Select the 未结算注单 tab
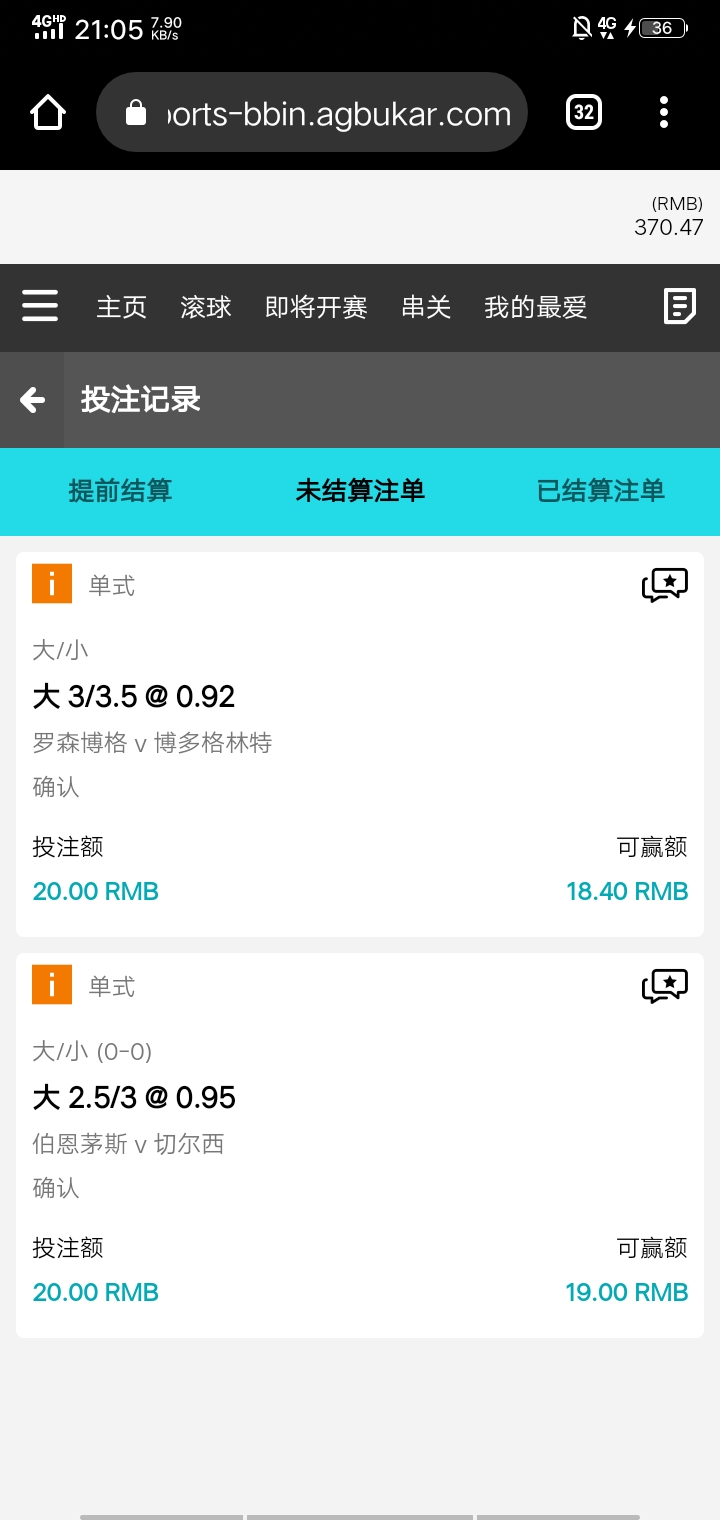The width and height of the screenshot is (720, 1520). tap(360, 491)
